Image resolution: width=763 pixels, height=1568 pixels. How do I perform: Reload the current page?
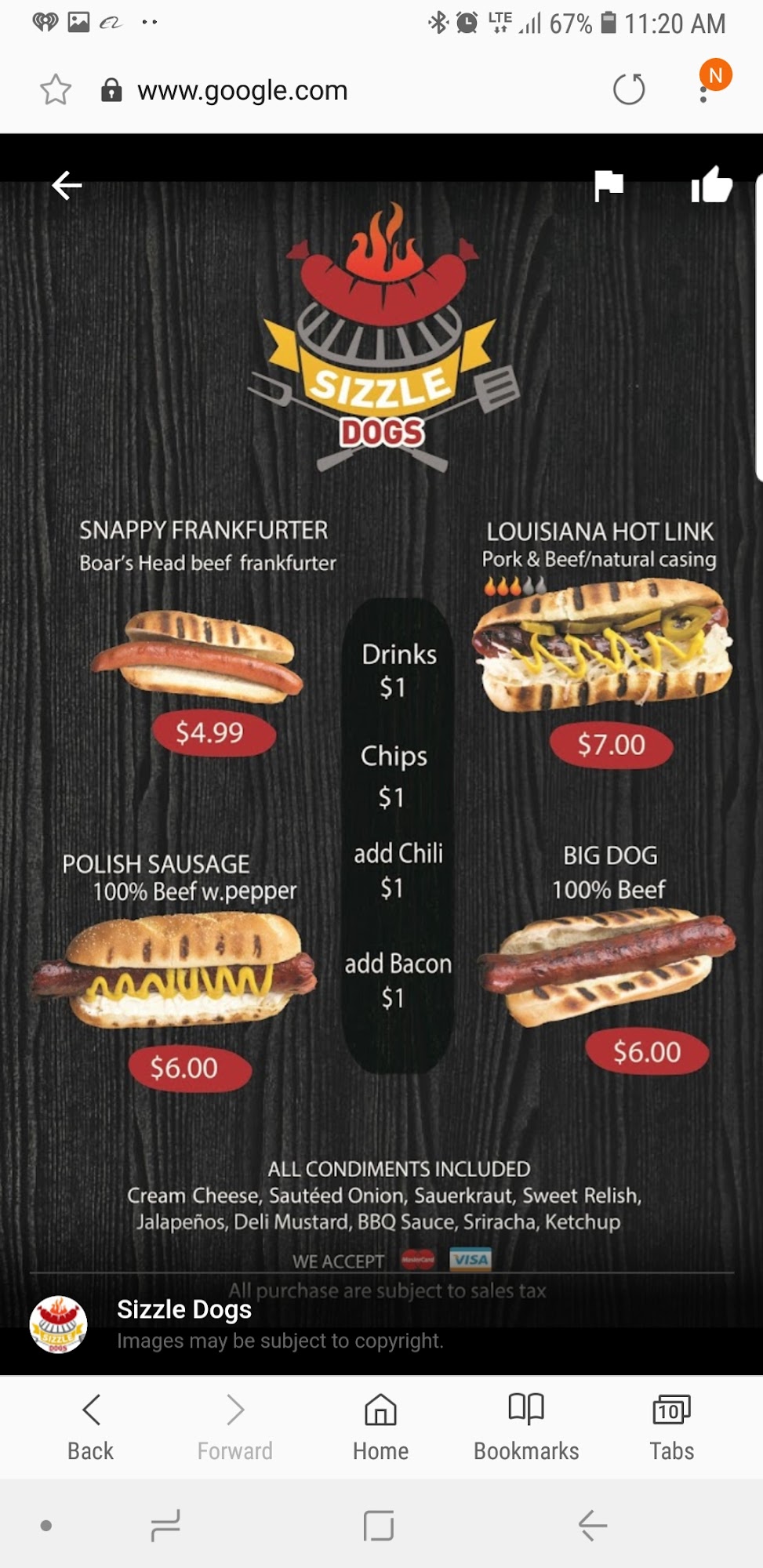628,89
